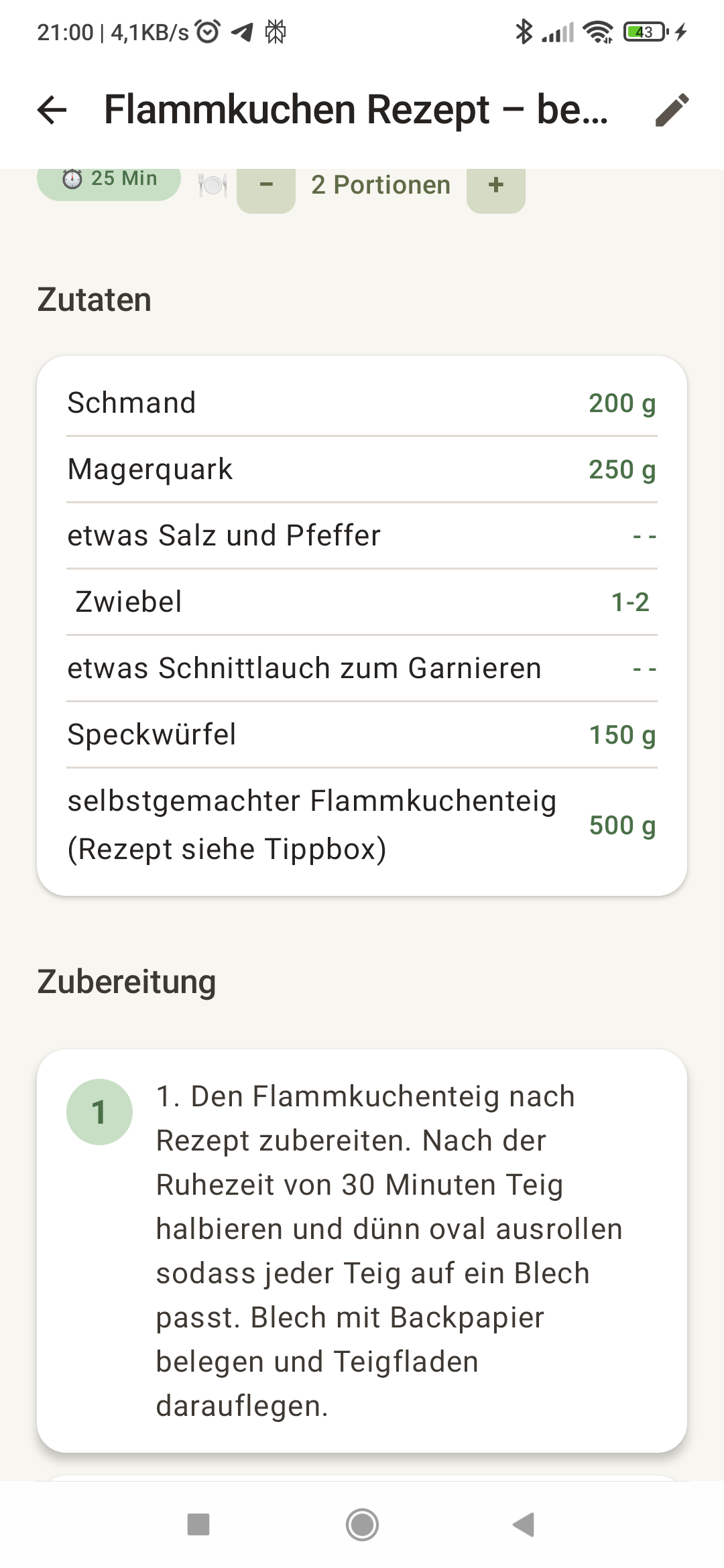
Task: Increase servings with the plus button
Action: [x=495, y=186]
